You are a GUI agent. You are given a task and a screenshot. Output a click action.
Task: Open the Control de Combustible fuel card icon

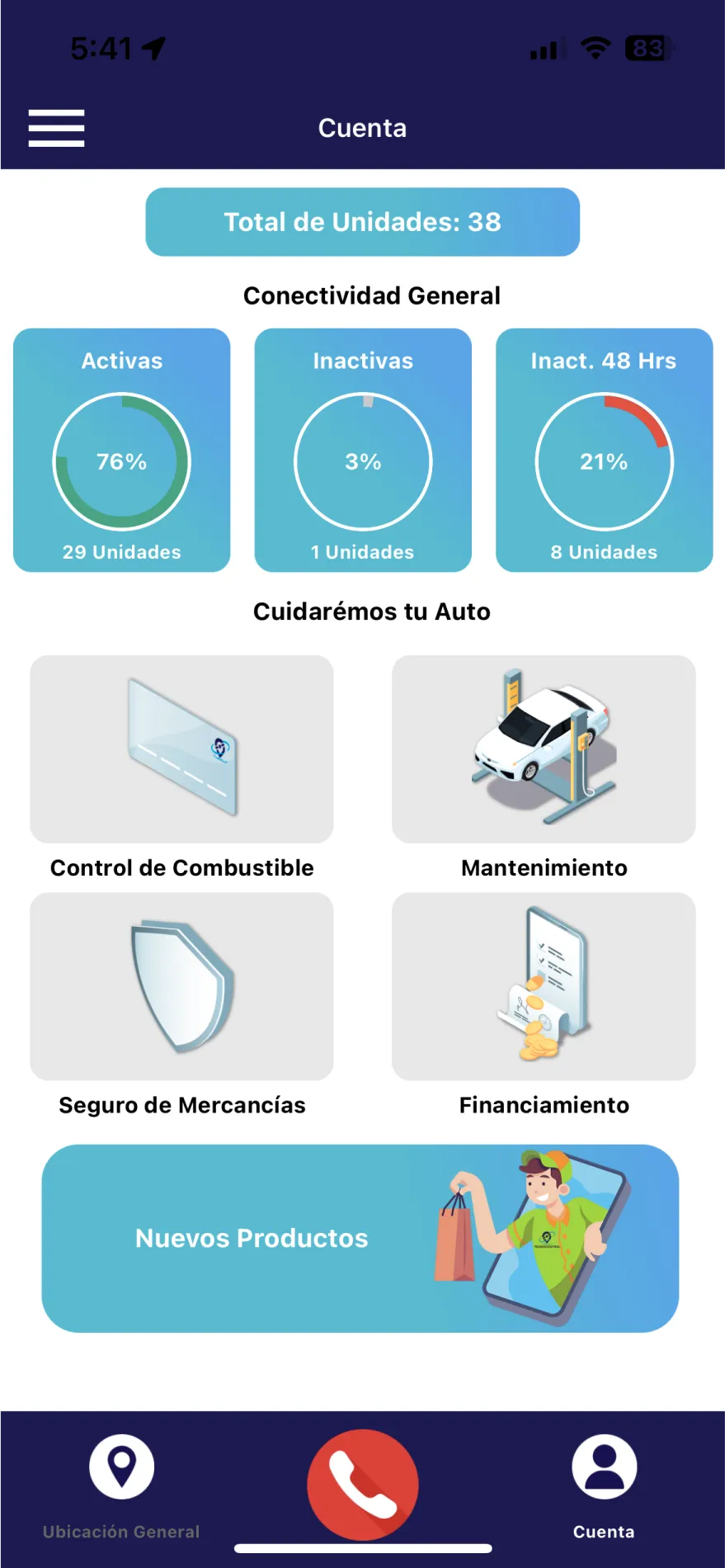(181, 749)
